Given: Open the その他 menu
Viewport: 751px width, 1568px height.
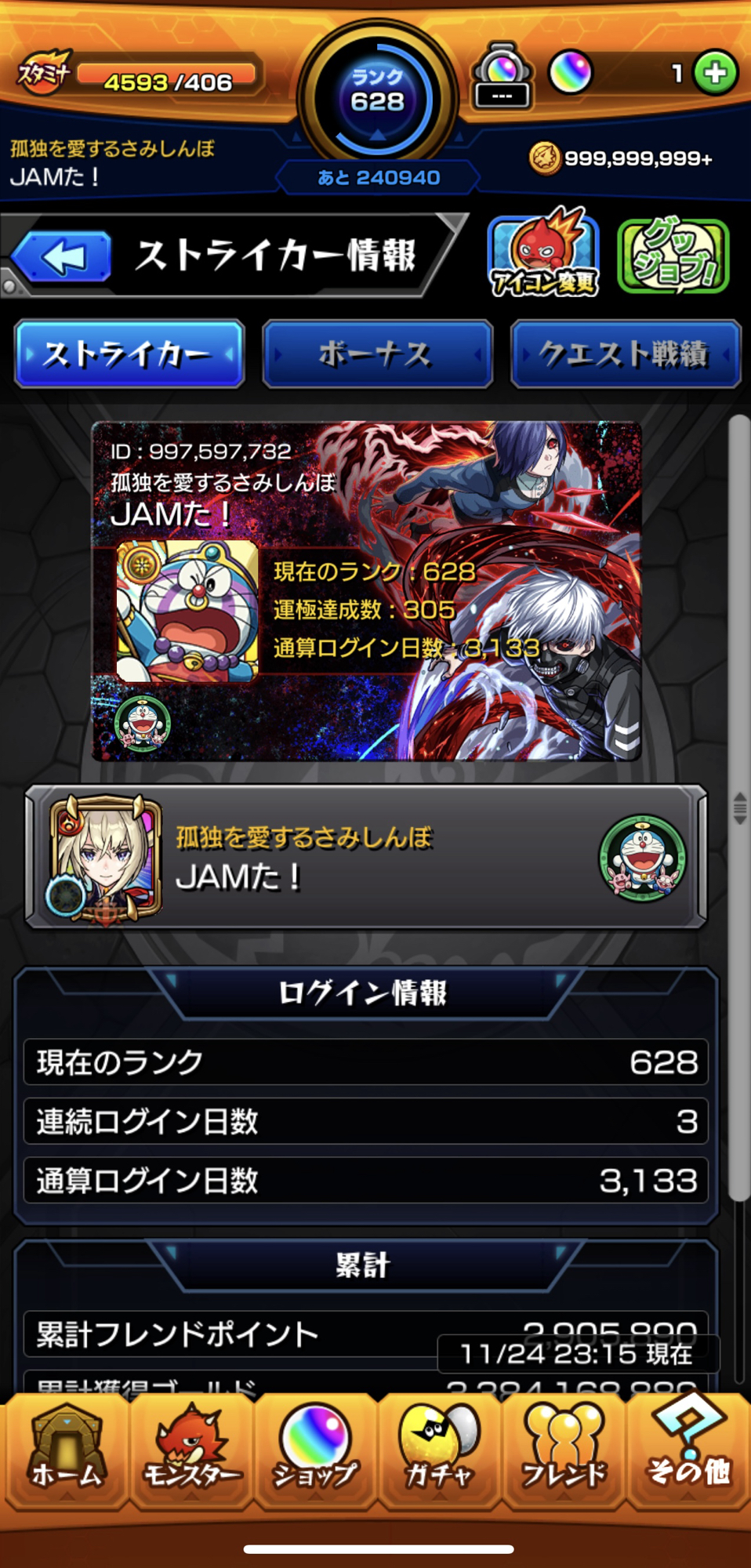Looking at the screenshot, I should point(688,1452).
